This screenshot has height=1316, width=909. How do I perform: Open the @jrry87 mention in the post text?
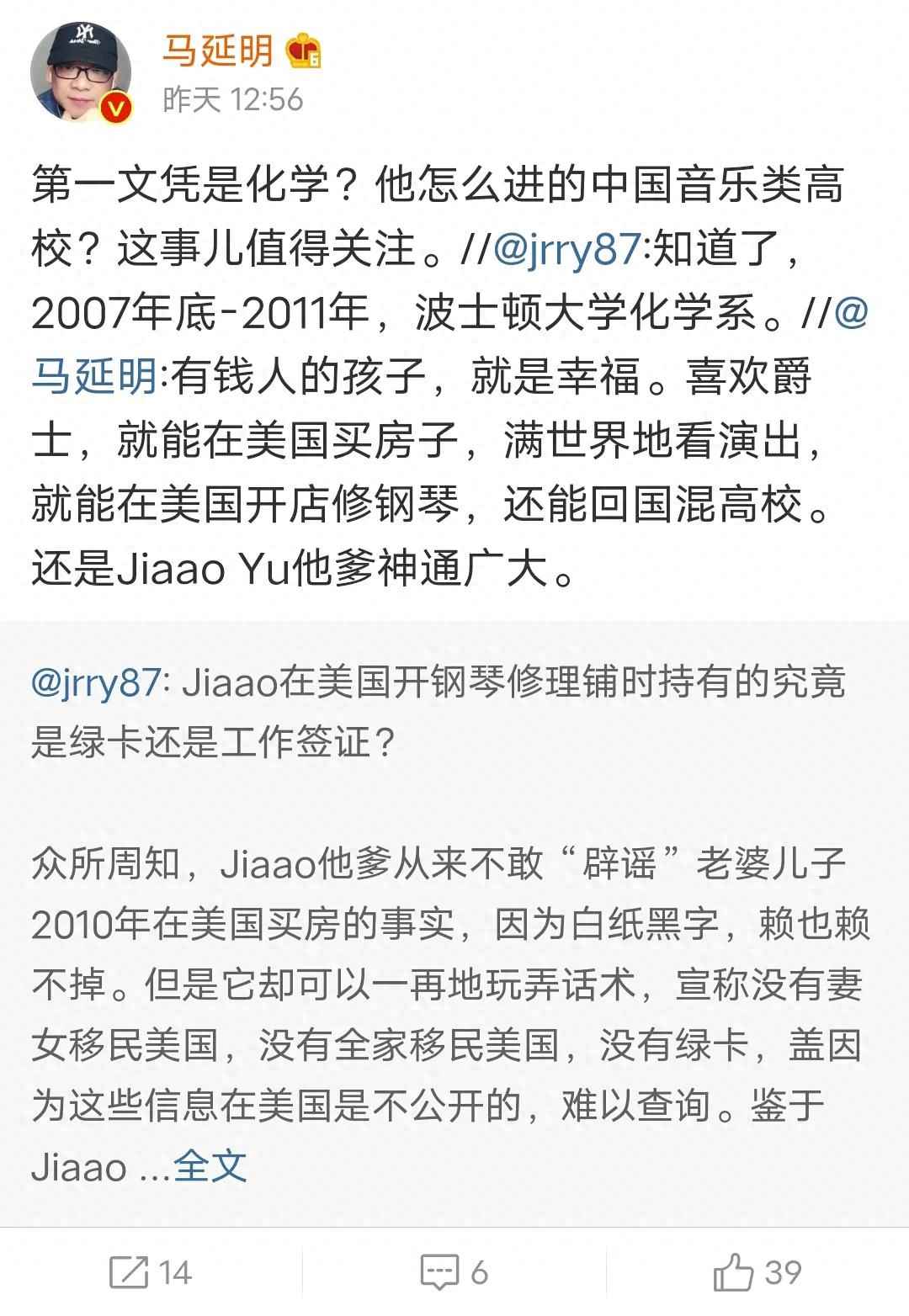566,249
